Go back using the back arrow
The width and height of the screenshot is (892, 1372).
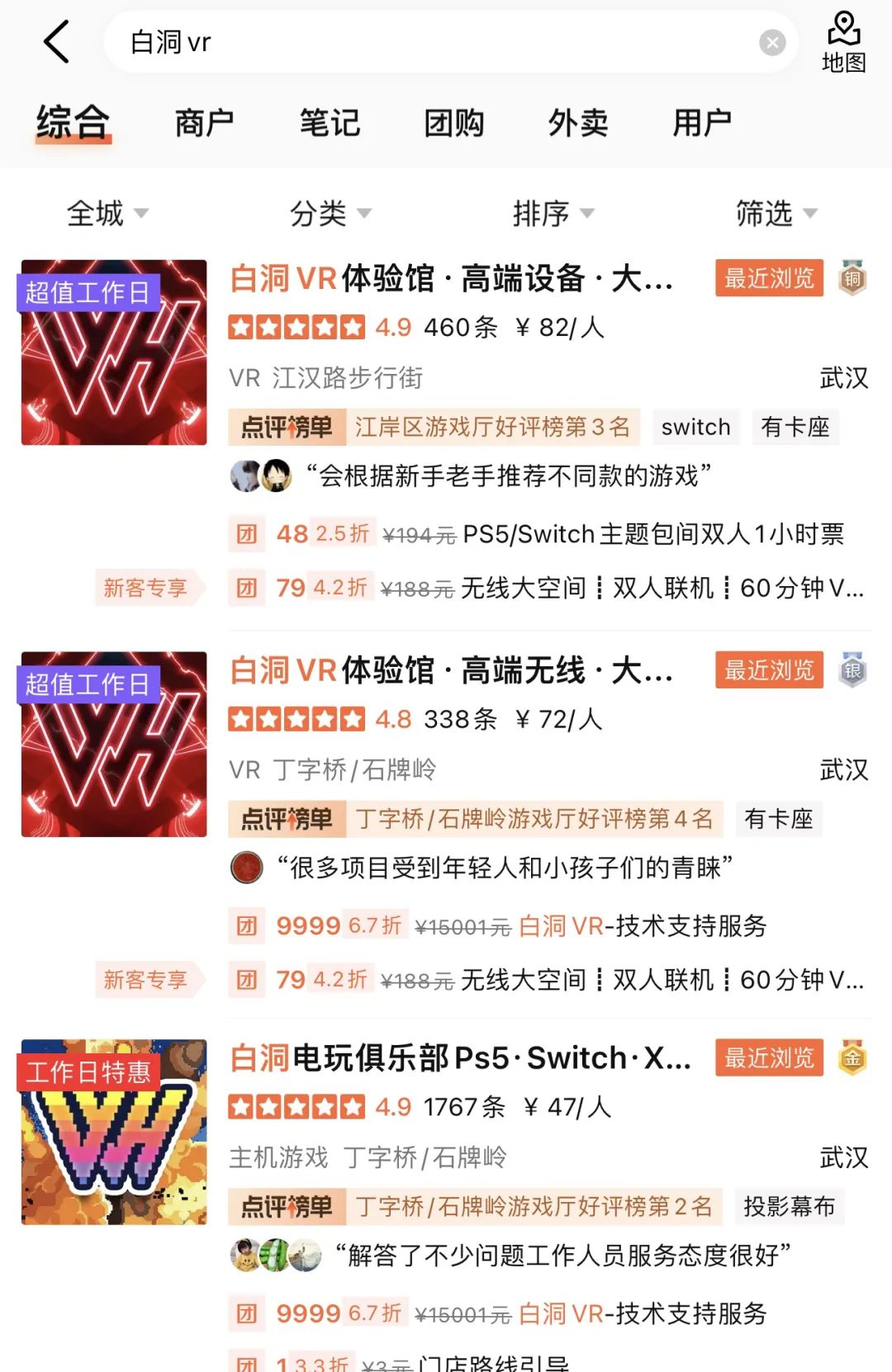(x=56, y=42)
